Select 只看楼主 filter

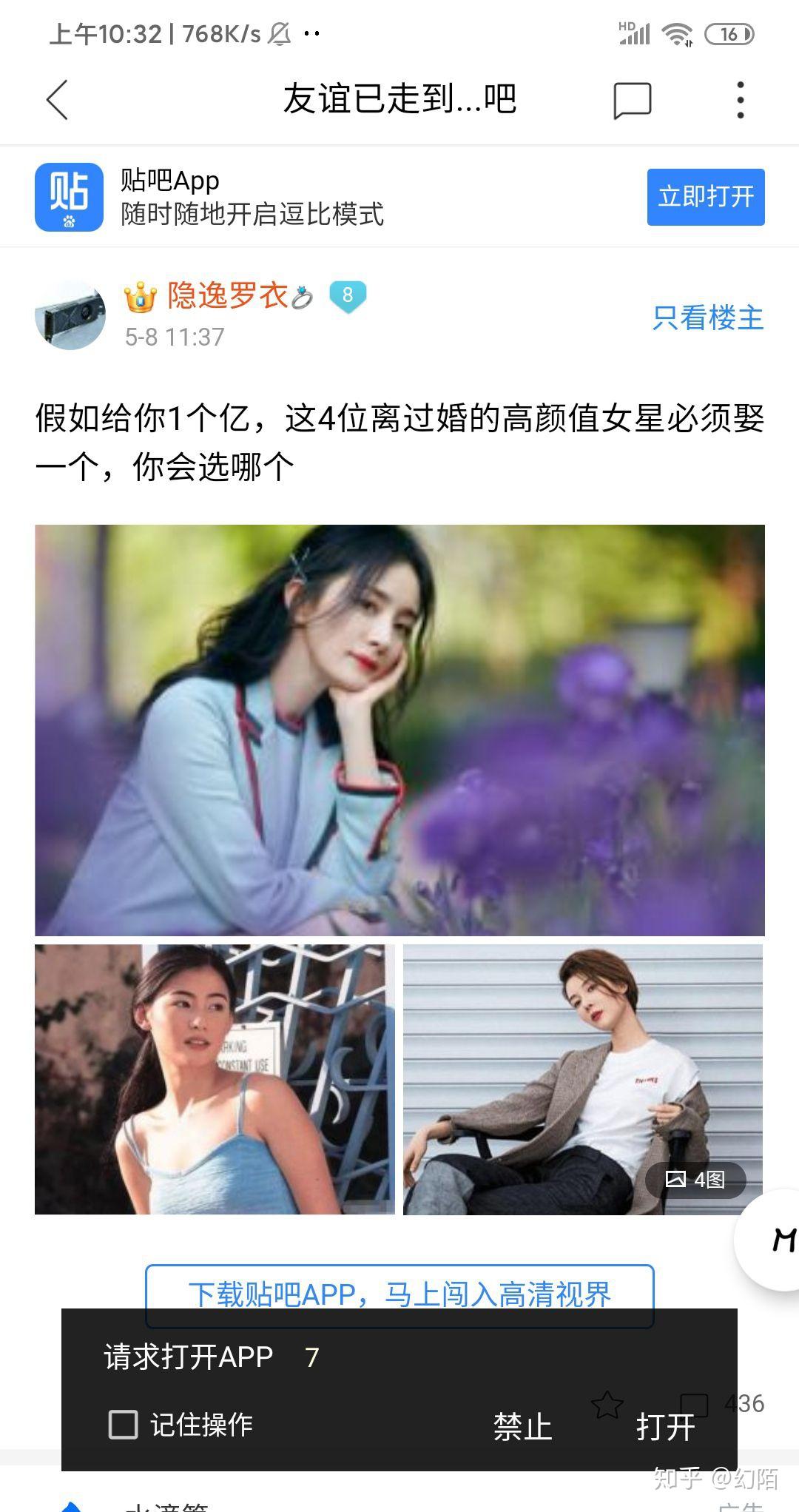708,317
